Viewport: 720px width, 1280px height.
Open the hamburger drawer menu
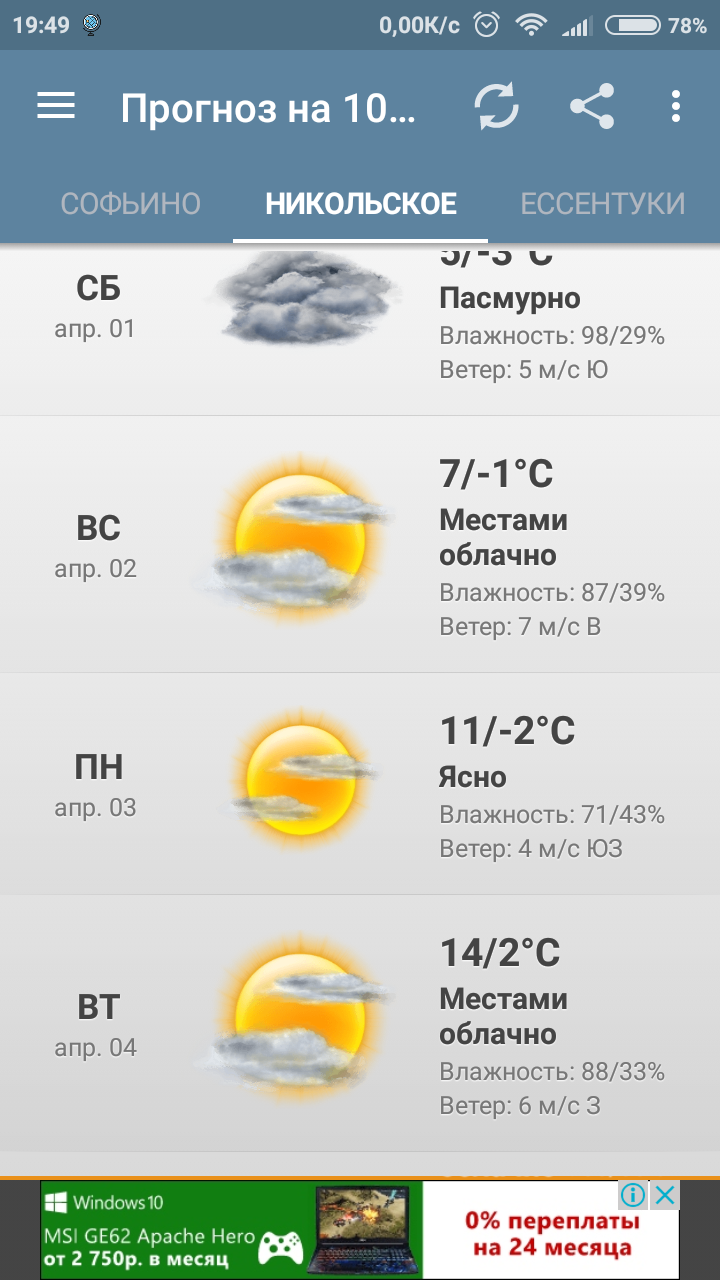tap(56, 106)
